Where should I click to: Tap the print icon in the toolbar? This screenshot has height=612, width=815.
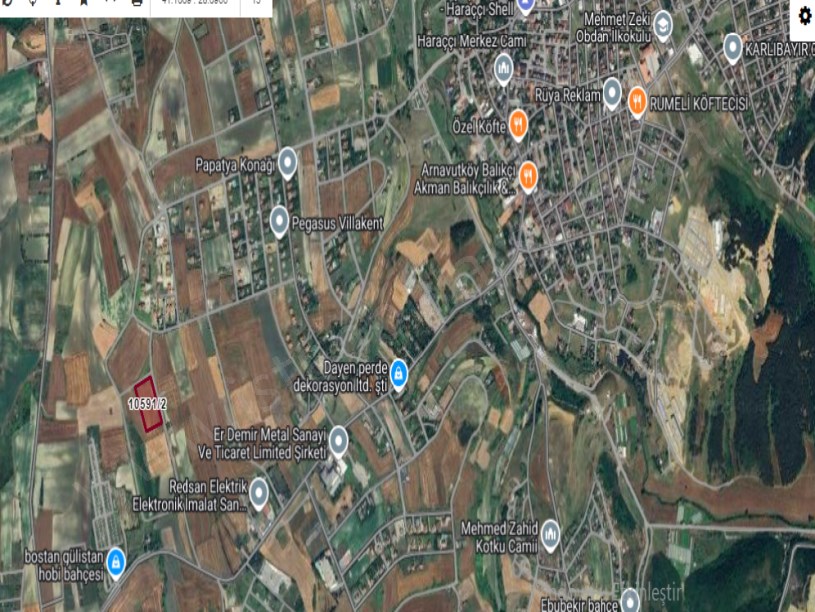pyautogui.click(x=136, y=3)
